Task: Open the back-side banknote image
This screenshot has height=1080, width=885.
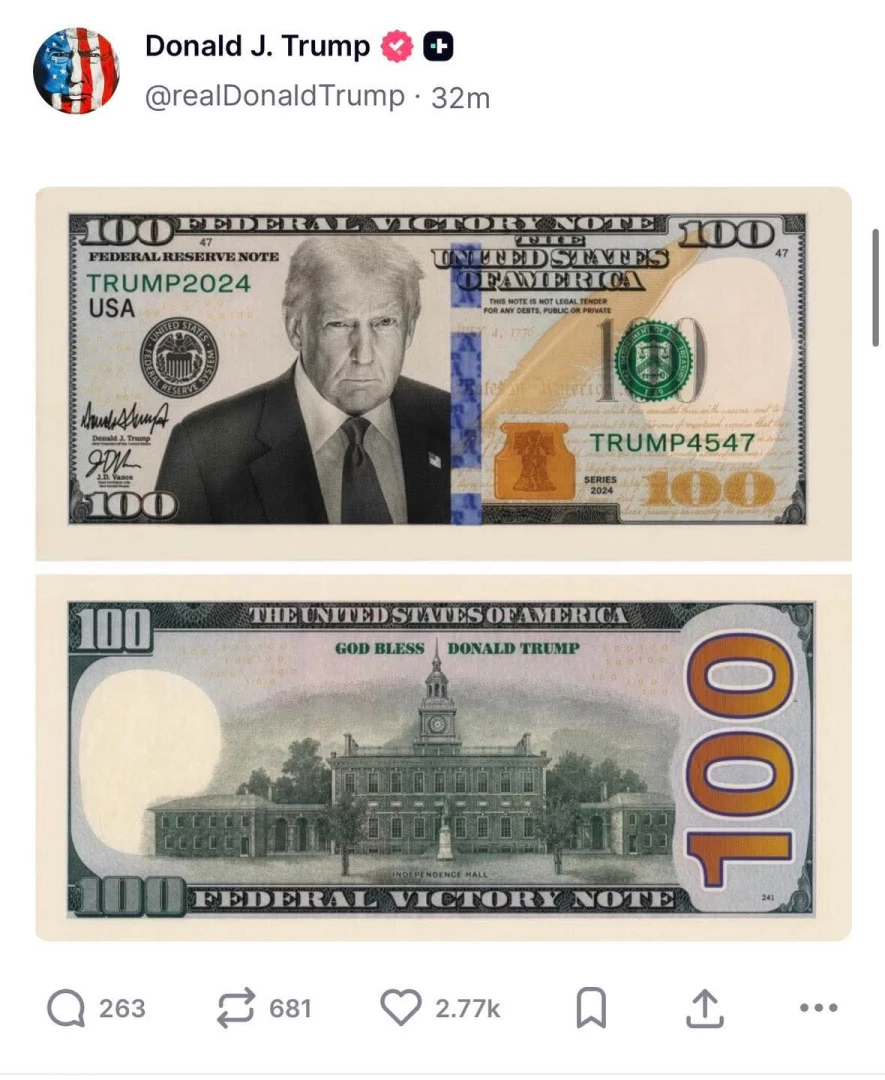Action: [444, 758]
